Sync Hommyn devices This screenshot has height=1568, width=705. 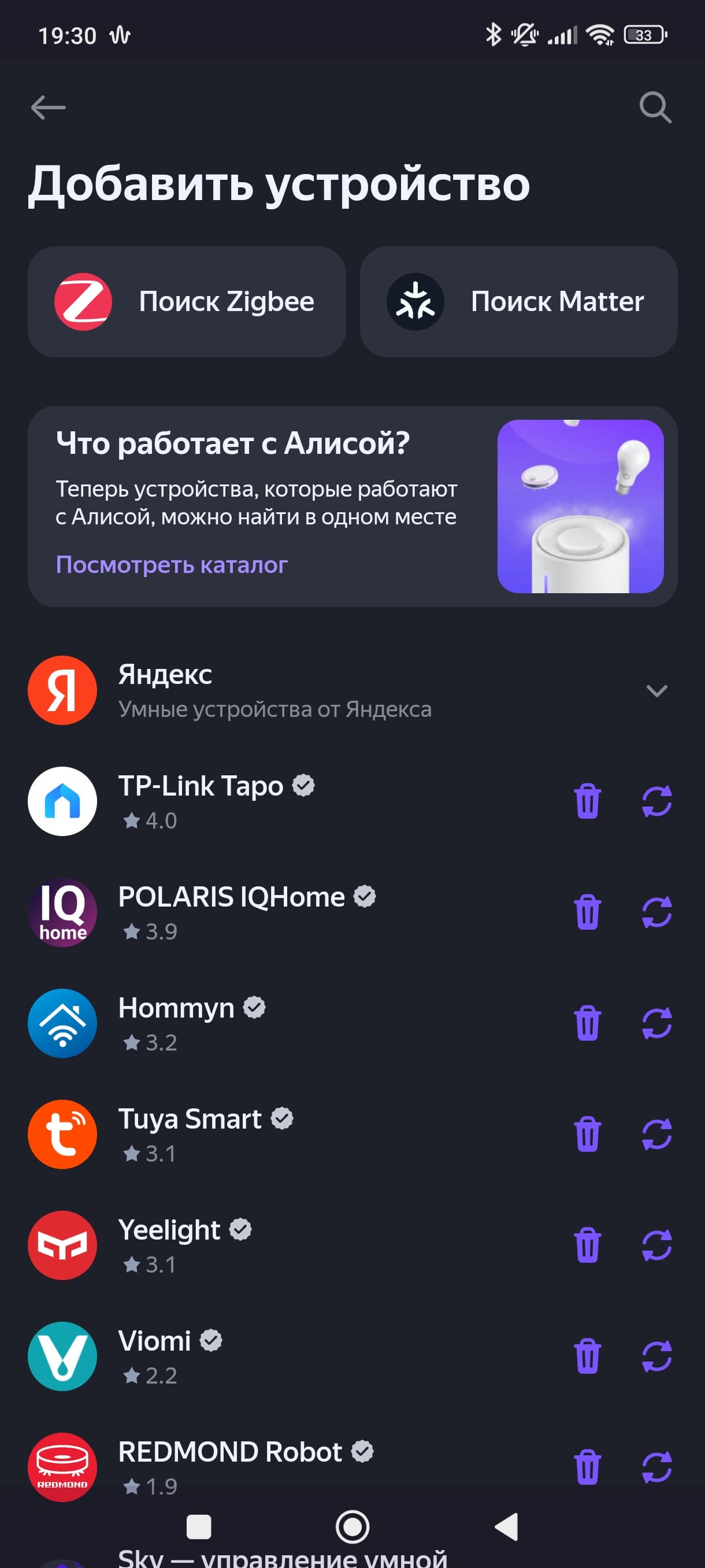click(x=656, y=1023)
